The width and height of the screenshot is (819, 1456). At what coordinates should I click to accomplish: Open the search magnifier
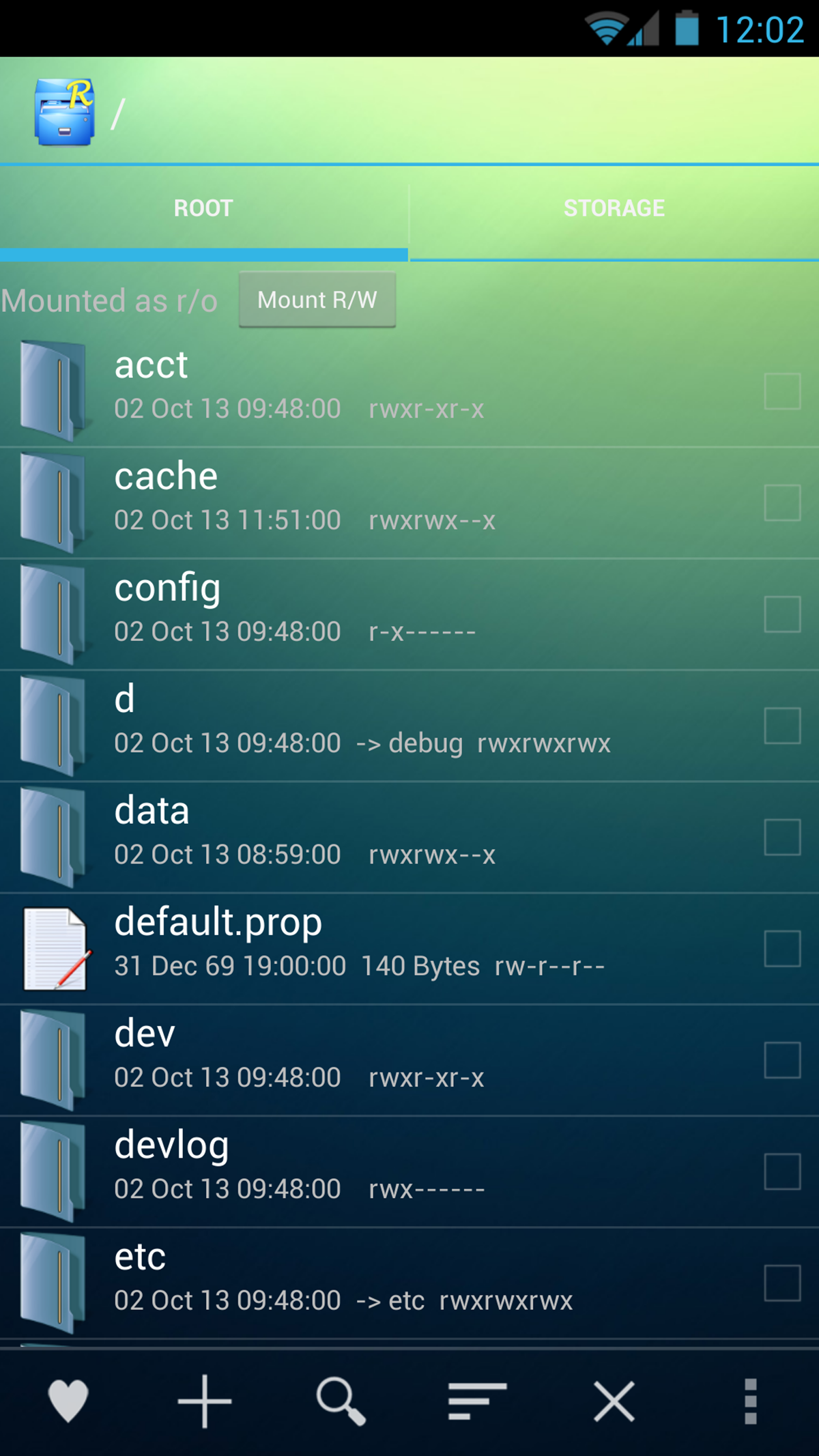click(x=341, y=1401)
